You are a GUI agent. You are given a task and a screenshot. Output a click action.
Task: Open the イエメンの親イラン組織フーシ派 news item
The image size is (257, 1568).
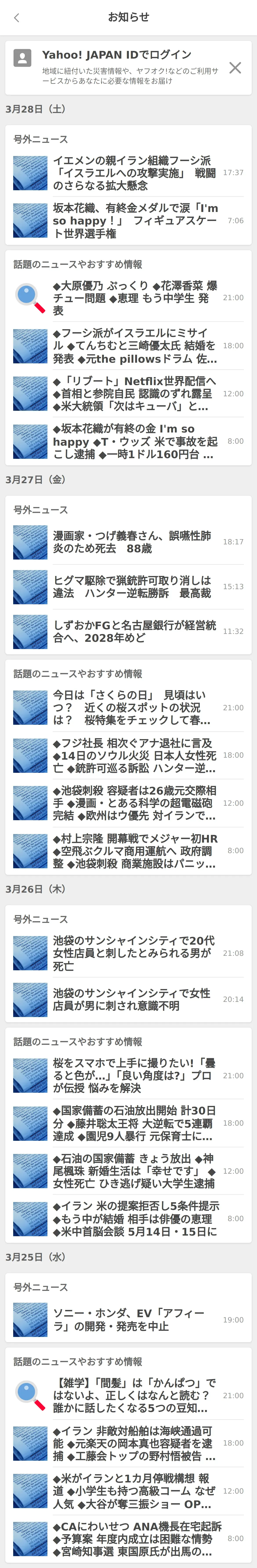tap(134, 173)
